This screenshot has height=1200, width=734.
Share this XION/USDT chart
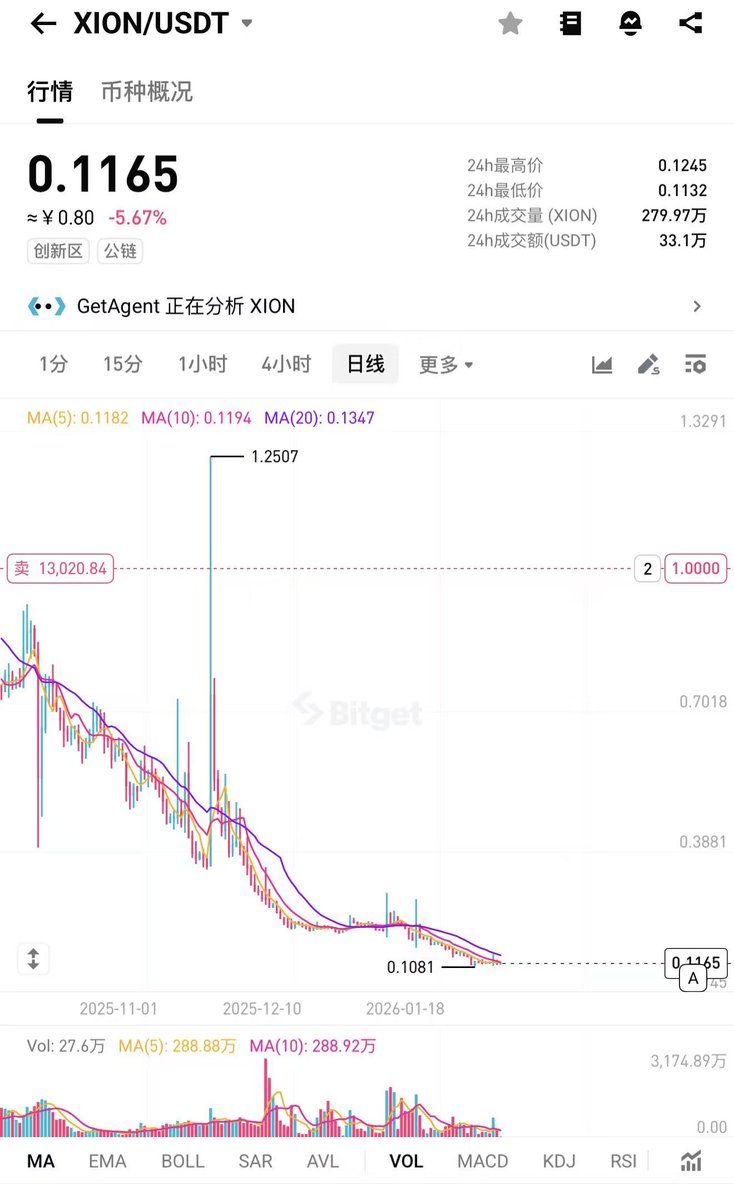click(690, 24)
